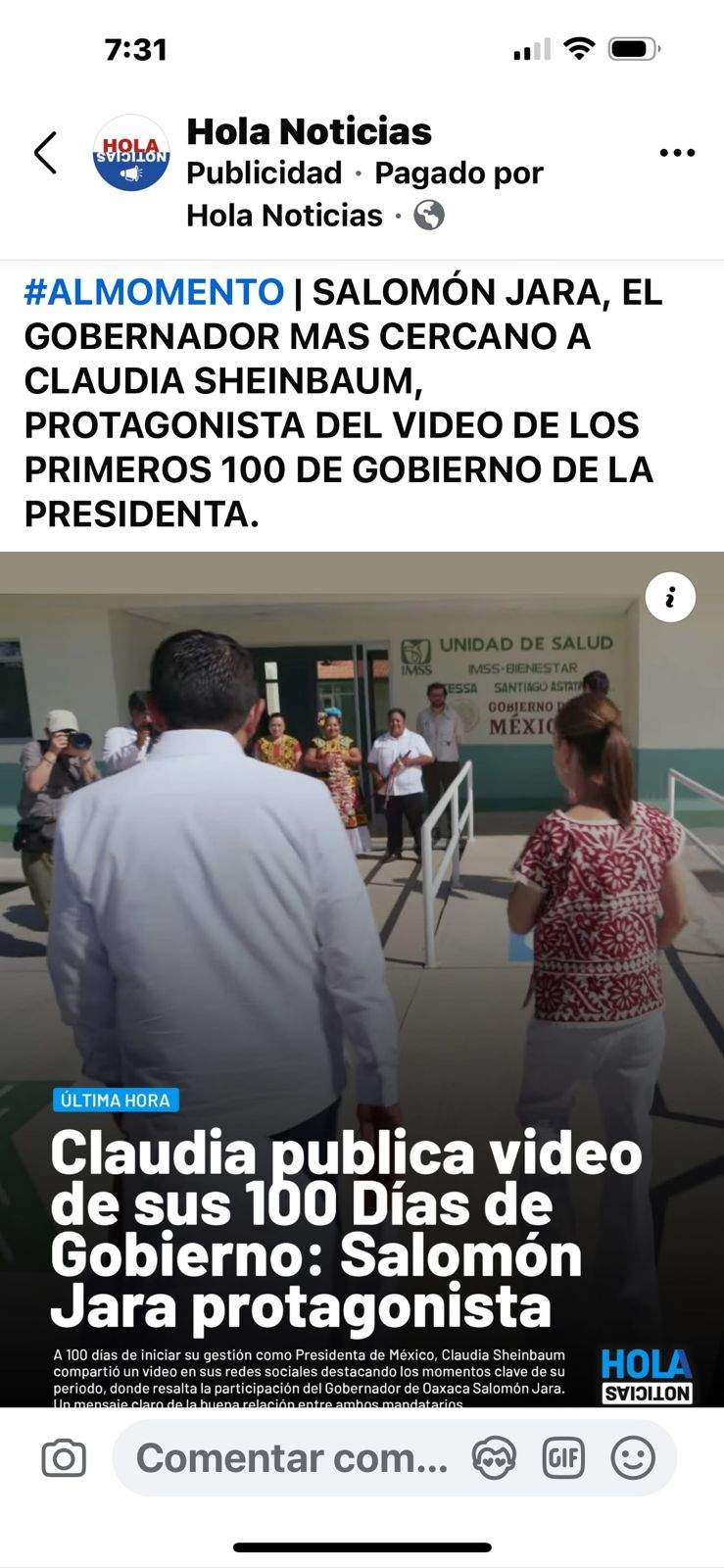The width and height of the screenshot is (724, 1568).
Task: Open the Hola Noticias profile picture
Action: click(130, 153)
